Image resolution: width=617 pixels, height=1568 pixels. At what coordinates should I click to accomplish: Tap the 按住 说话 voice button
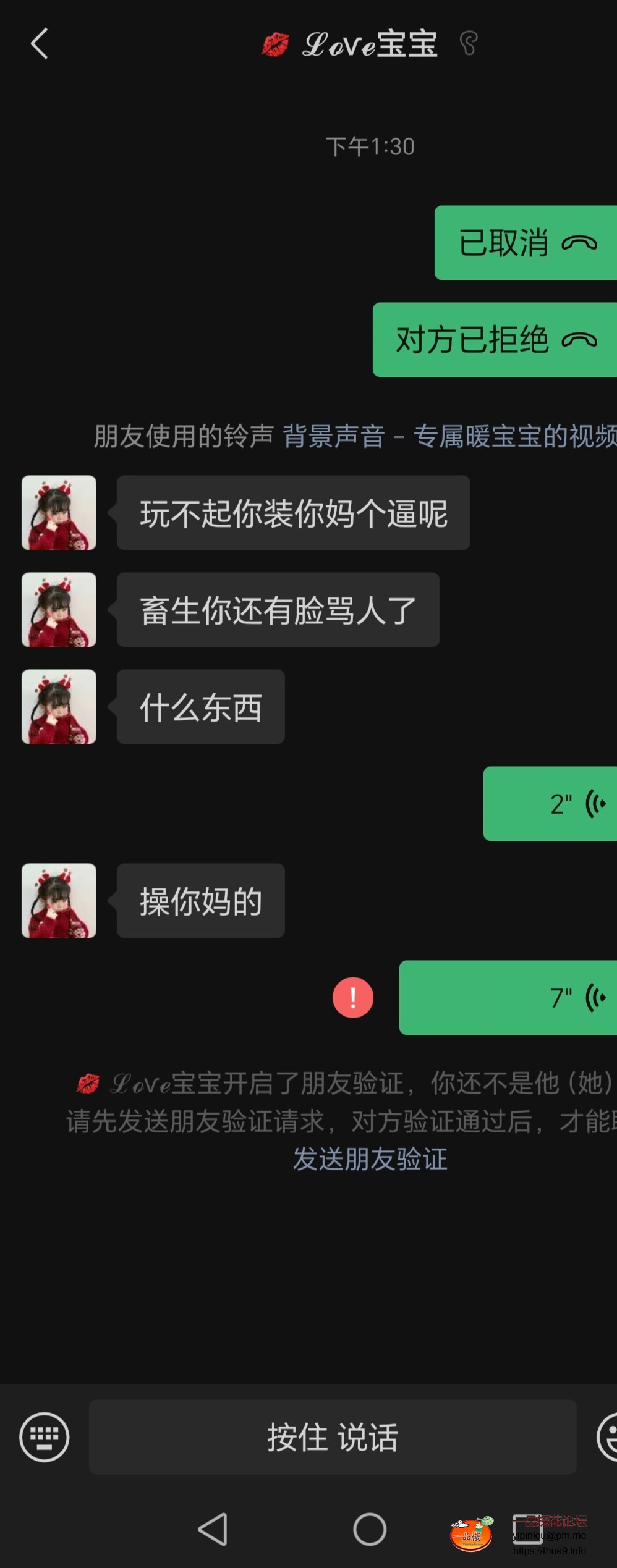pyautogui.click(x=333, y=1436)
